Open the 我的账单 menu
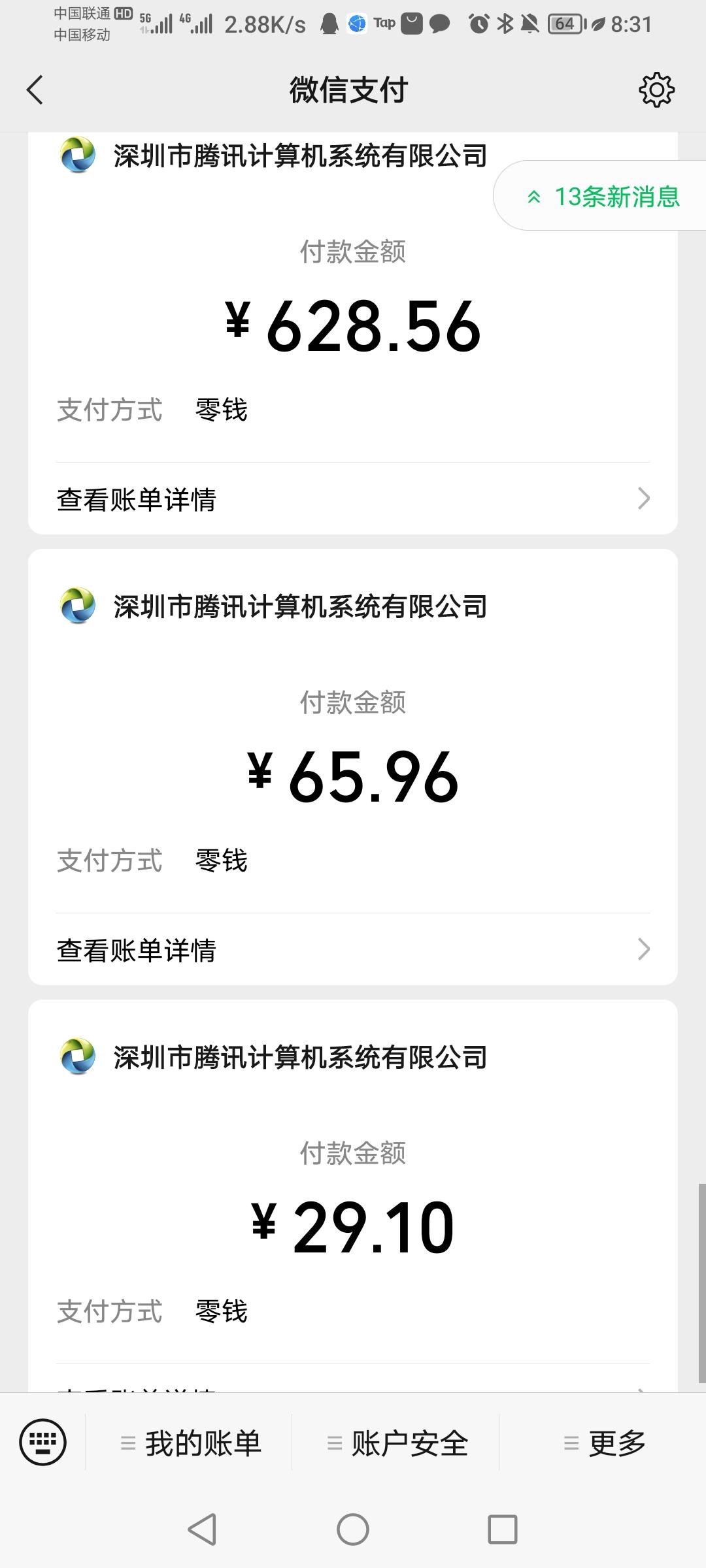The image size is (706, 1568). pyautogui.click(x=189, y=1443)
